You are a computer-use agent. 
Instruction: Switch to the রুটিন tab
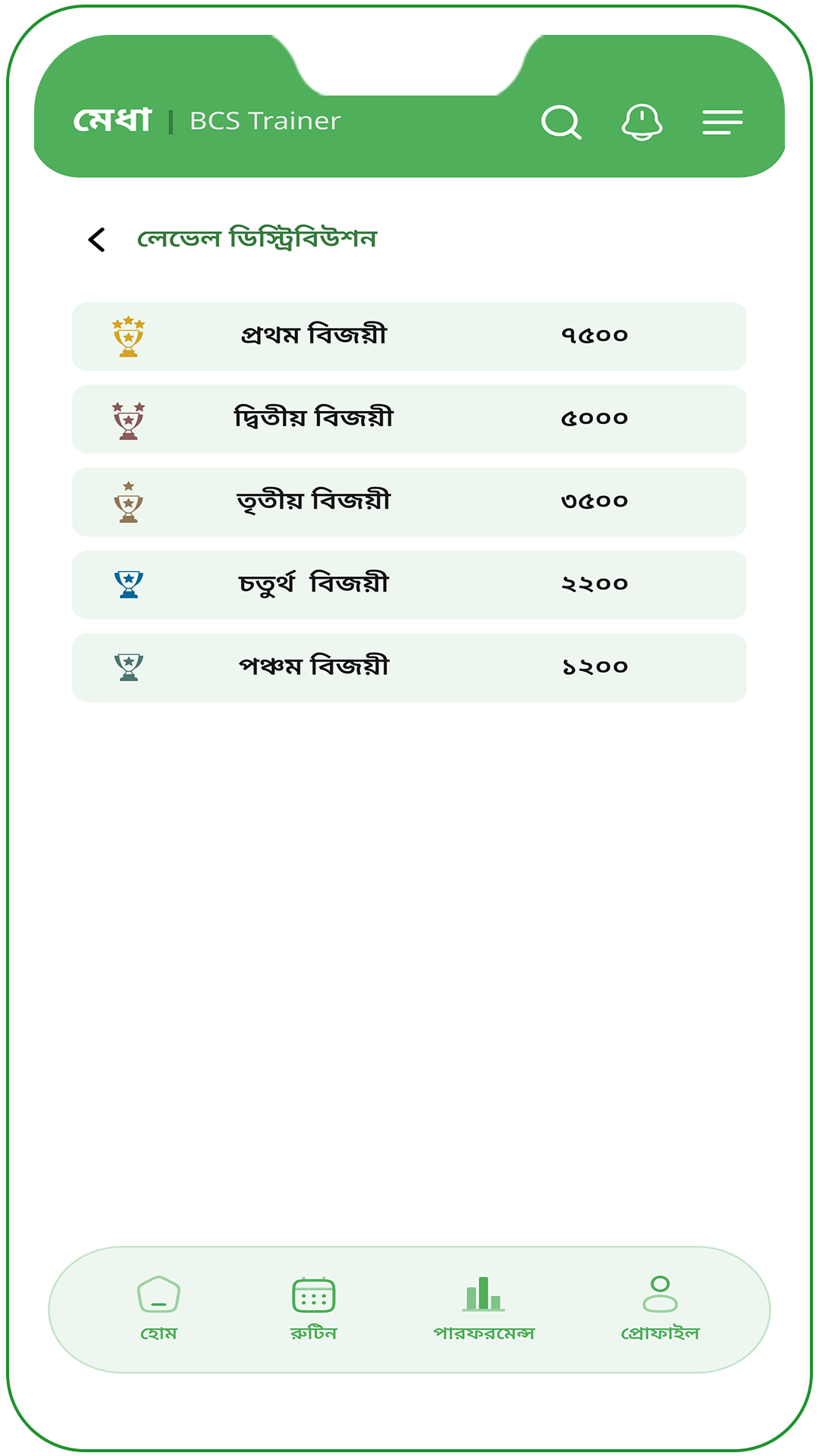point(313,1309)
